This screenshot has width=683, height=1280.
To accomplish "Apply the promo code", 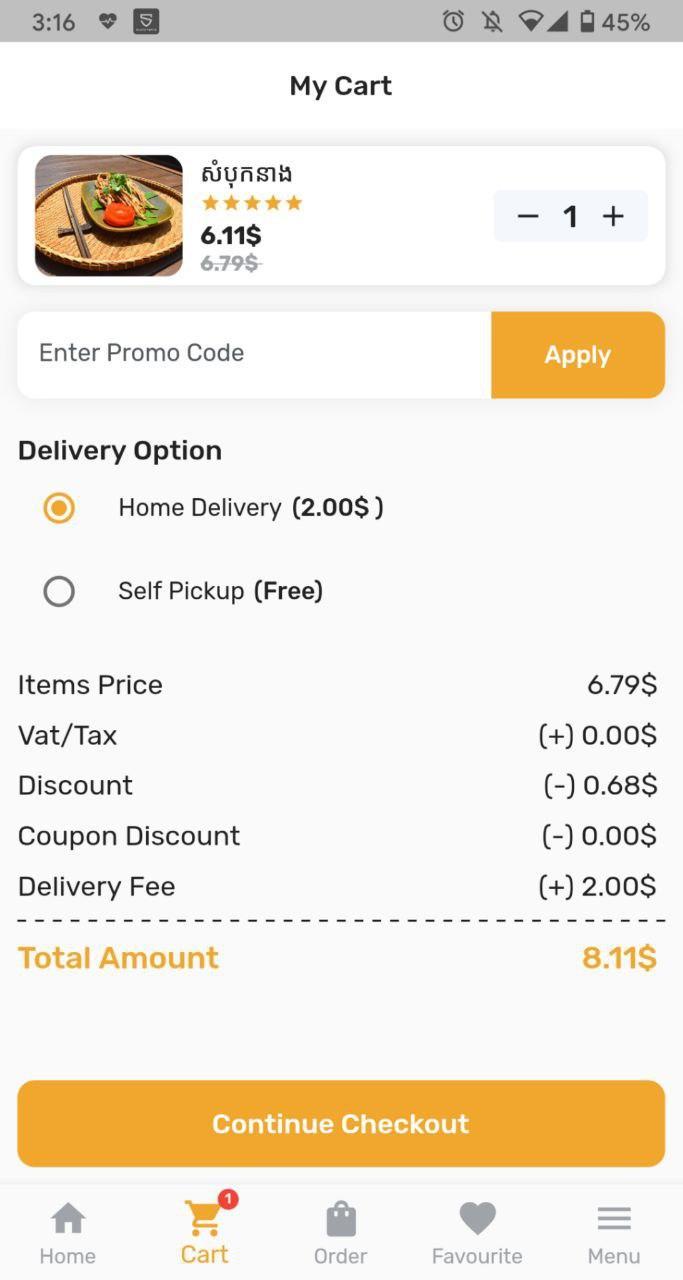I will (577, 355).
